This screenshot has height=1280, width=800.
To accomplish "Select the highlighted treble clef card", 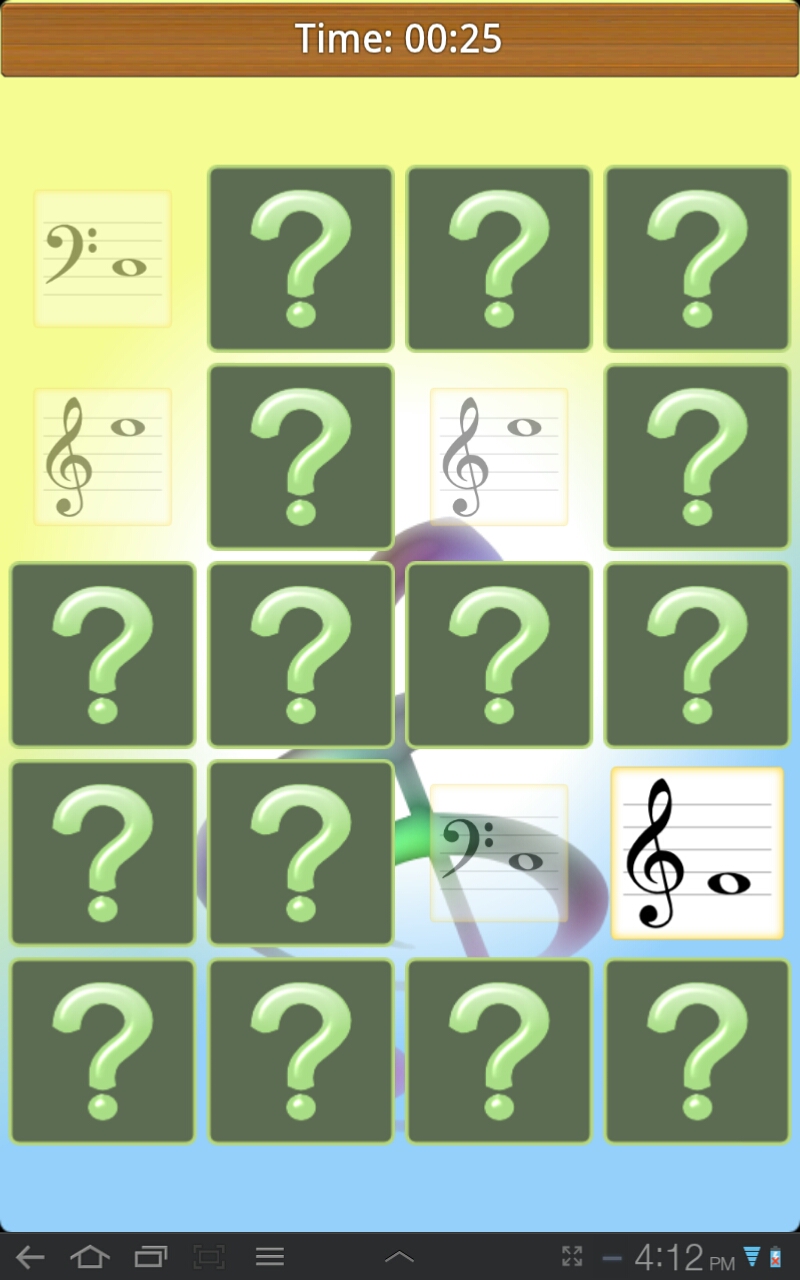I will click(x=696, y=852).
